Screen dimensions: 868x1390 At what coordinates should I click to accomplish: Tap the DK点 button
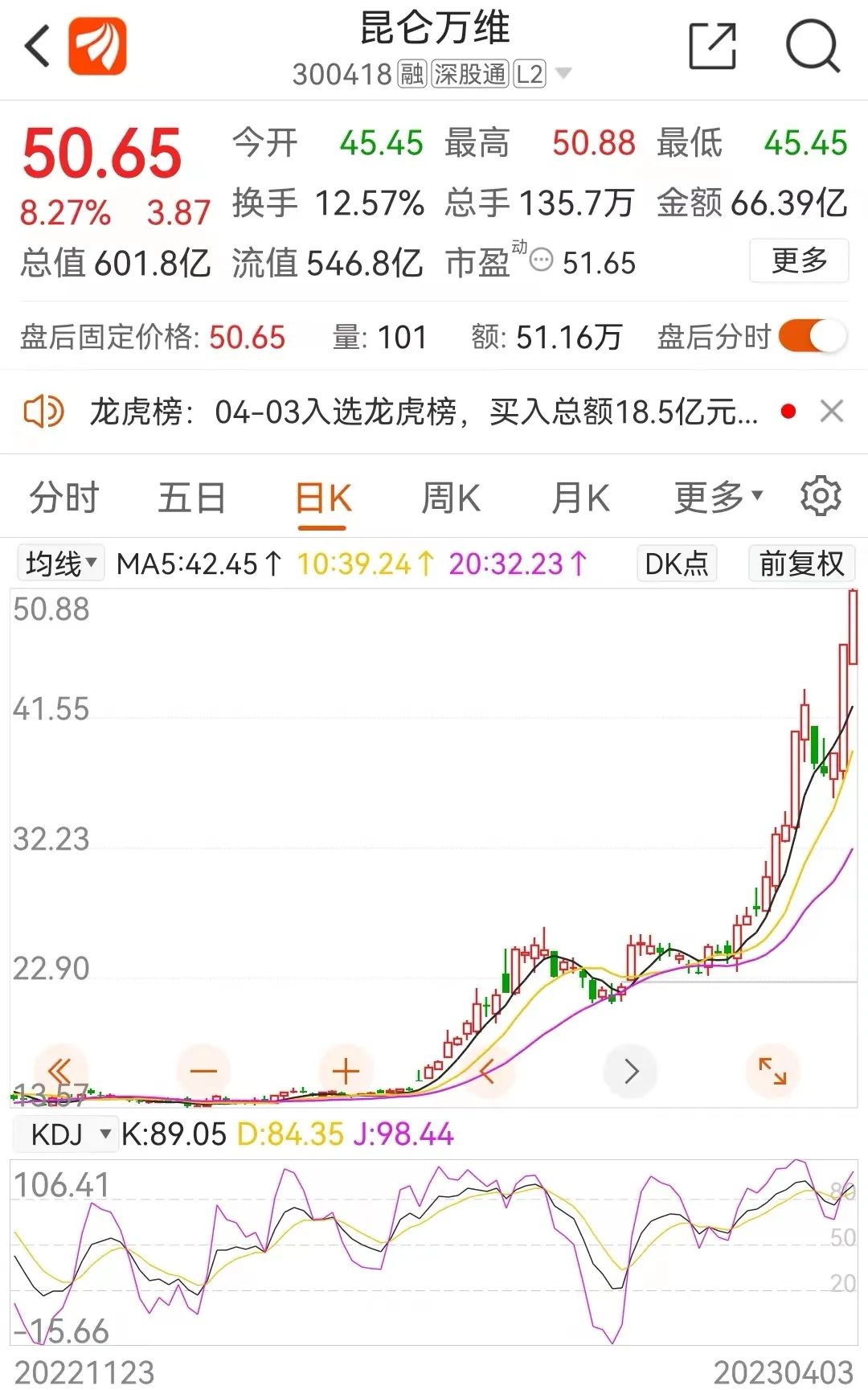click(676, 564)
